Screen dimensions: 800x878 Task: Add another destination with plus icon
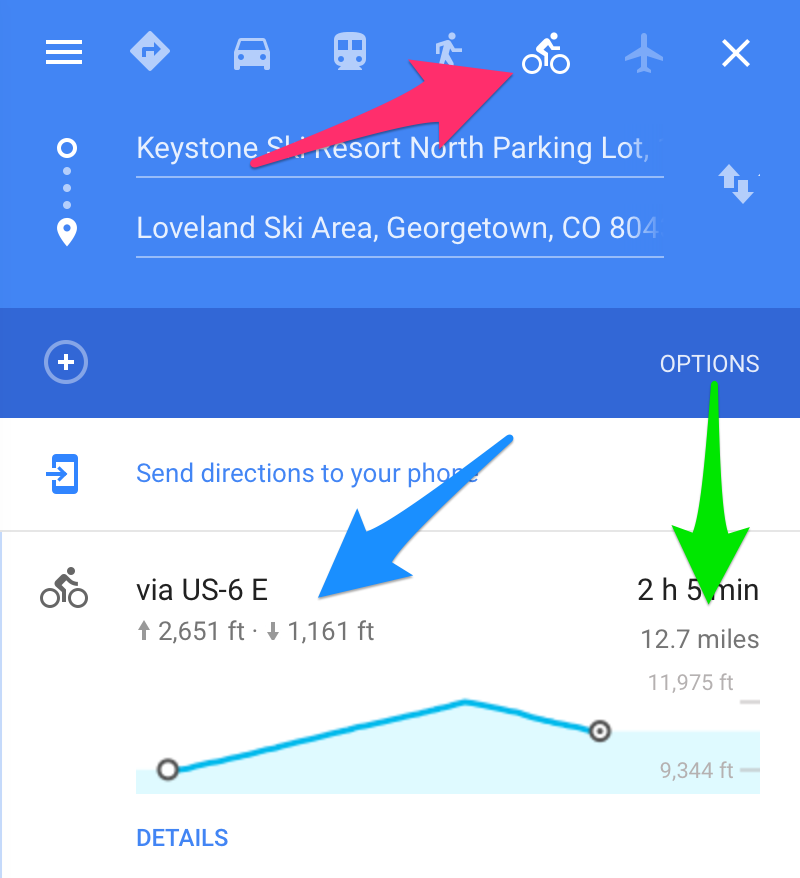click(66, 362)
